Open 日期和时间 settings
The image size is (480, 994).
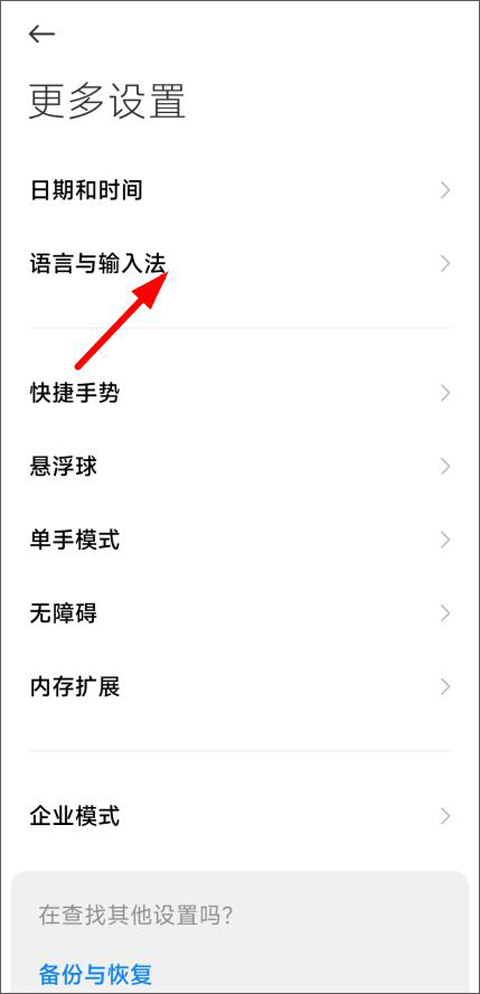click(x=240, y=190)
